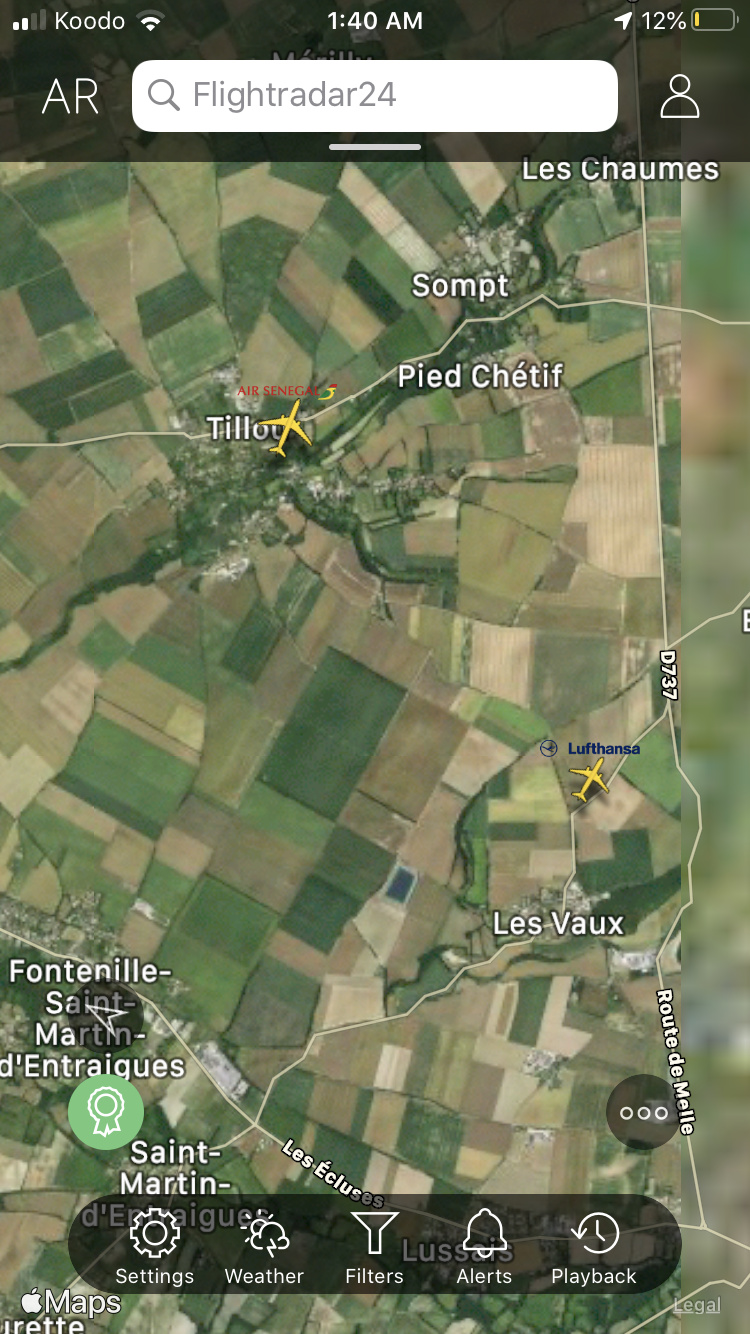Open Settings

155,1246
